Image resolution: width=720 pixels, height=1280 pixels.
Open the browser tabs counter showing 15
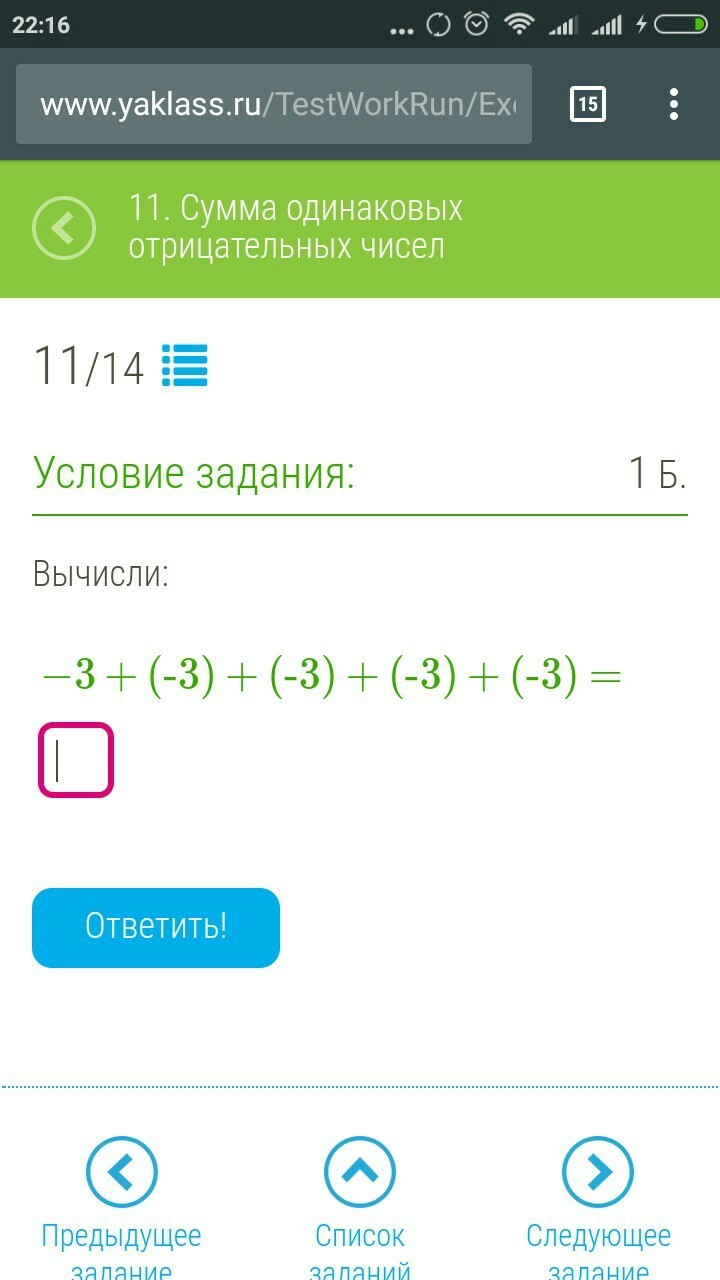click(x=588, y=104)
